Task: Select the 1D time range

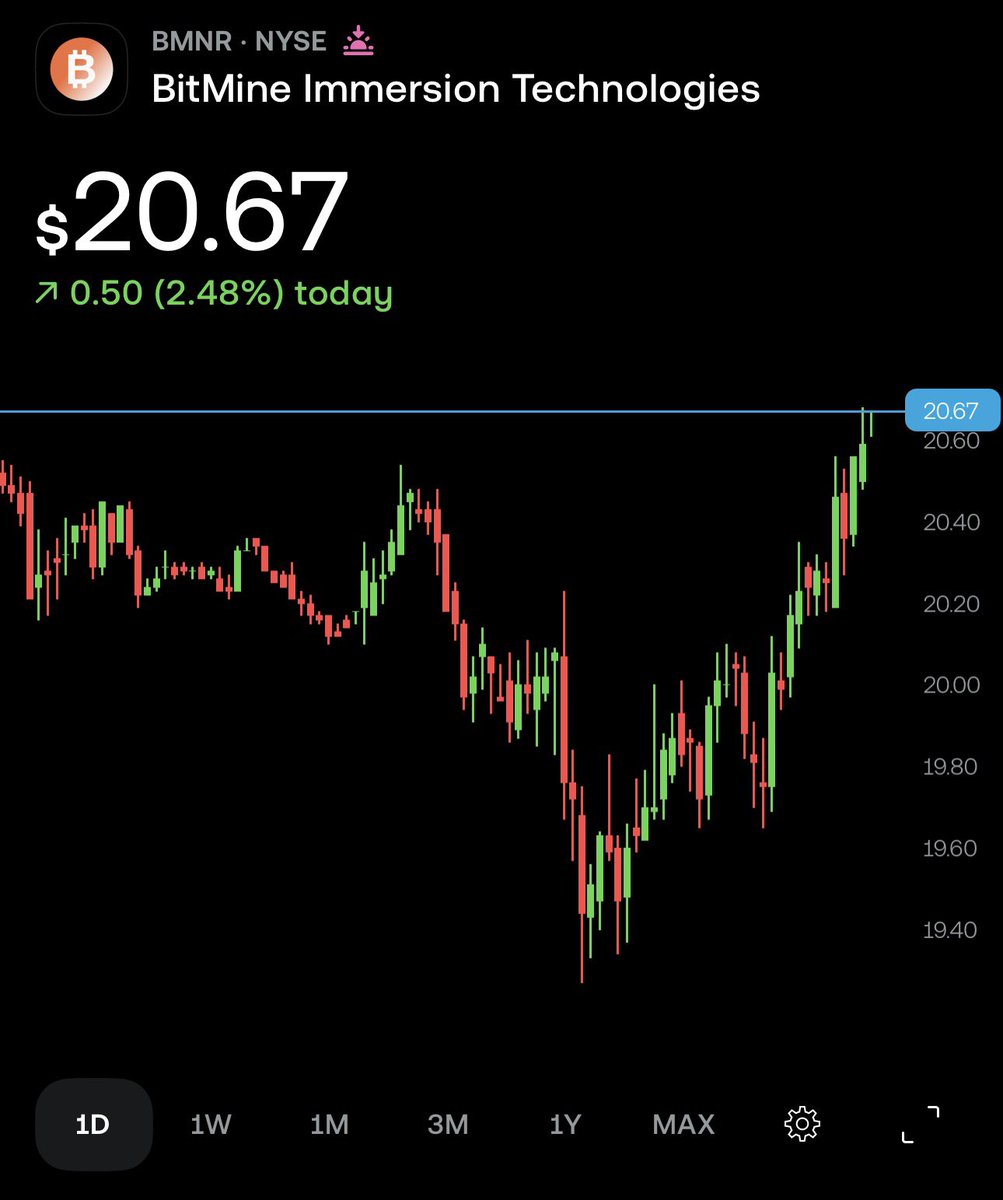Action: [93, 1125]
